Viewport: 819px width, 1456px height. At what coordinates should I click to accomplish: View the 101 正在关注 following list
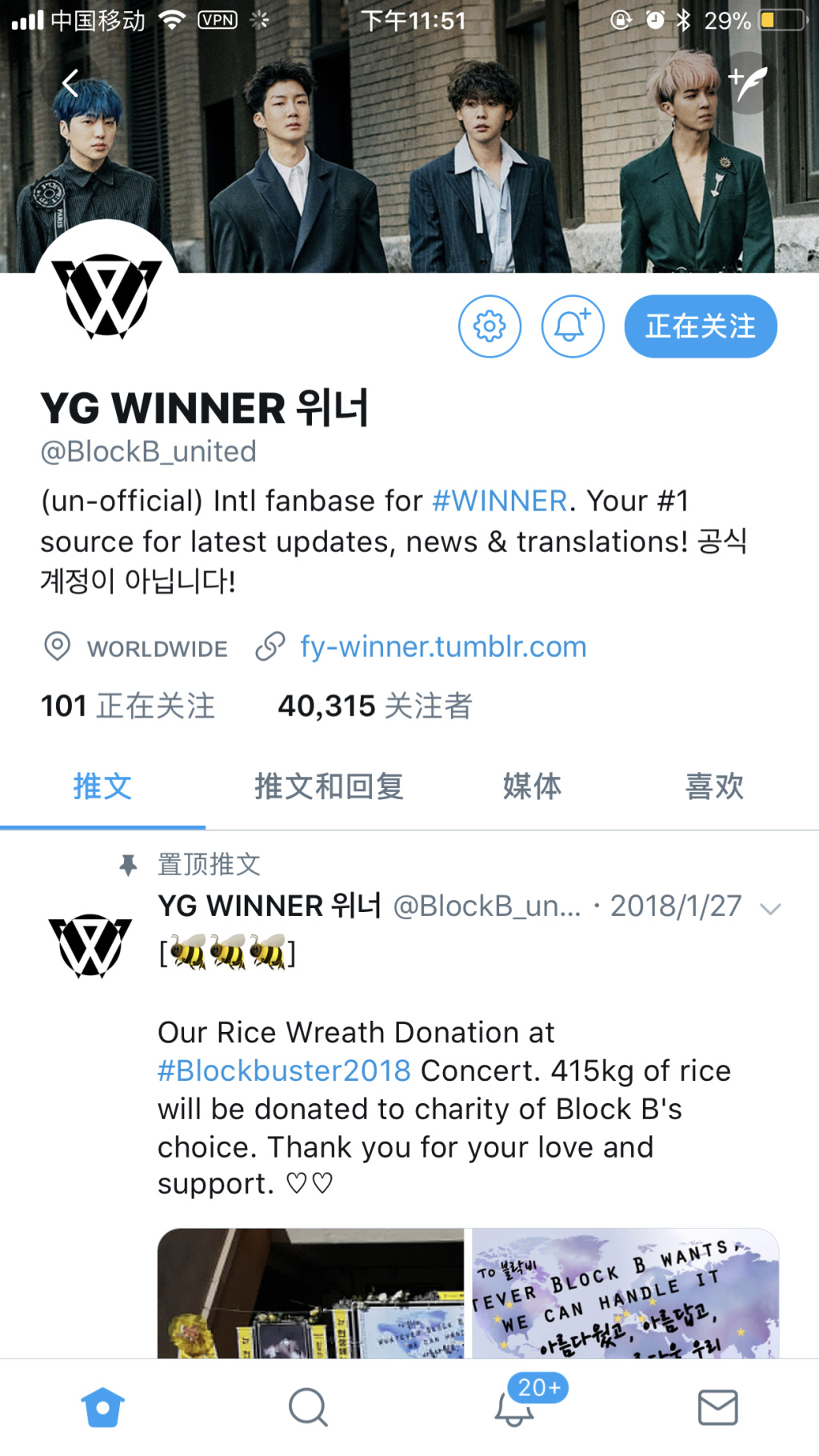click(x=128, y=706)
